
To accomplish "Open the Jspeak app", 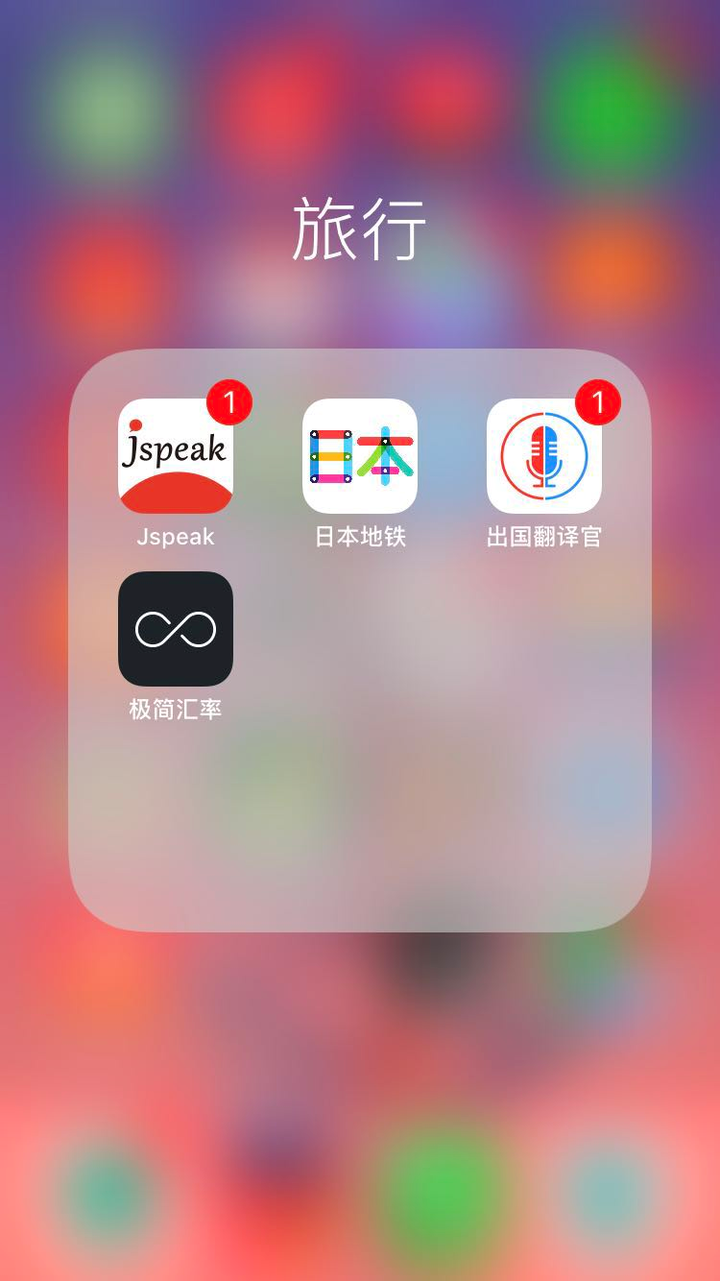I will coord(175,456).
